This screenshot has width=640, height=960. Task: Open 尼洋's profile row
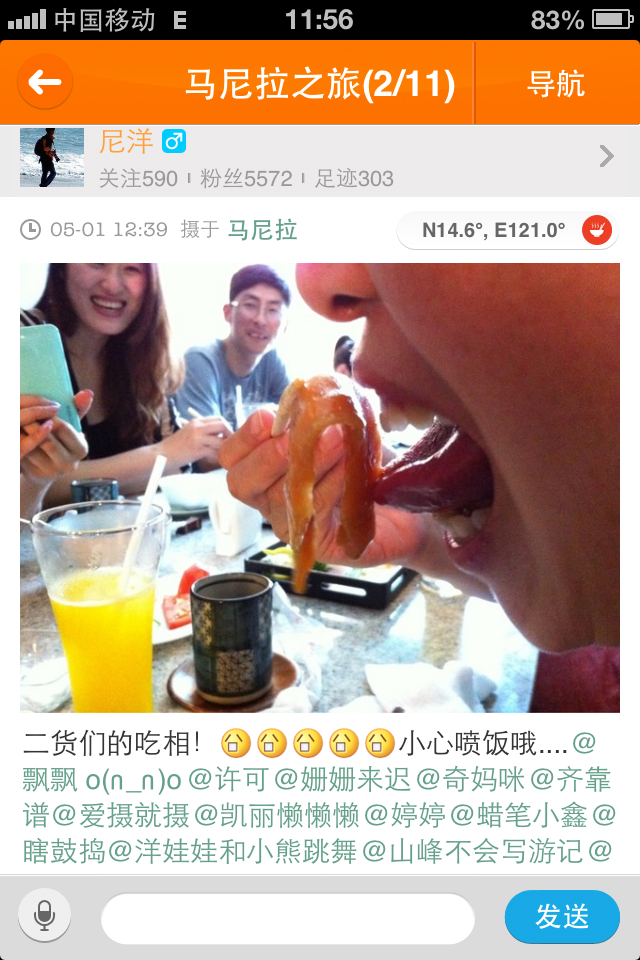pos(320,158)
